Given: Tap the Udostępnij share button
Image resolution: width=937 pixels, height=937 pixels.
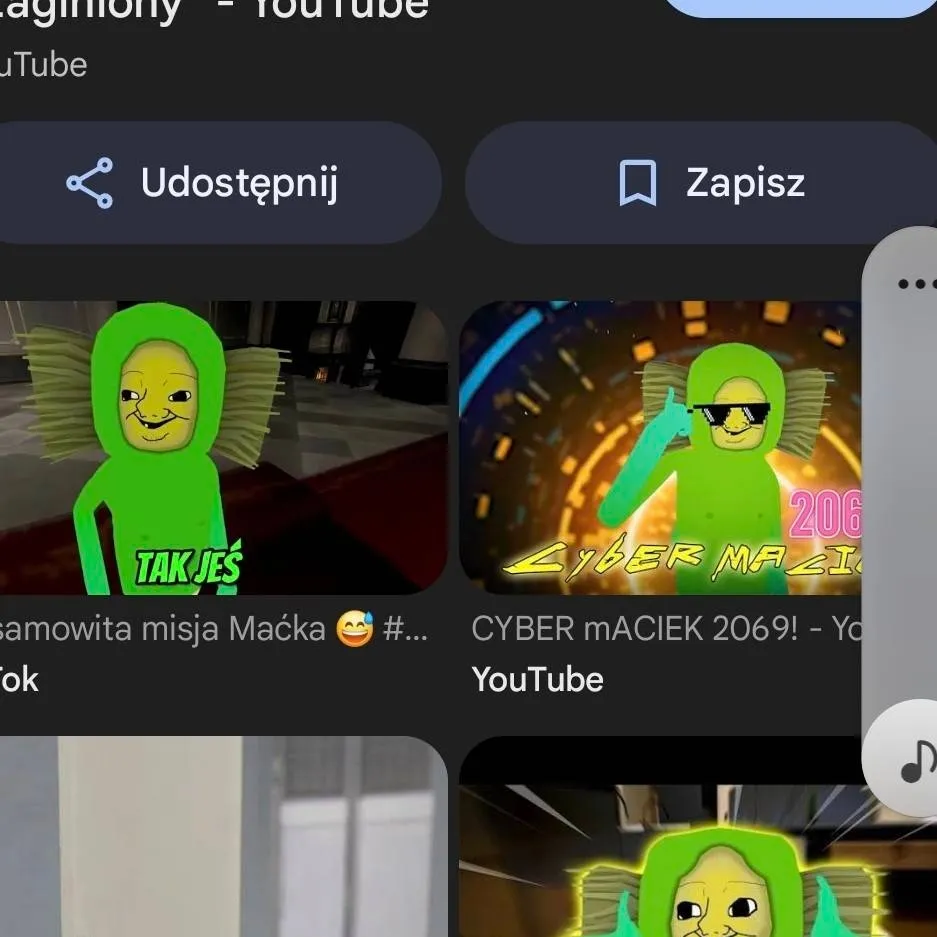Looking at the screenshot, I should (205, 183).
